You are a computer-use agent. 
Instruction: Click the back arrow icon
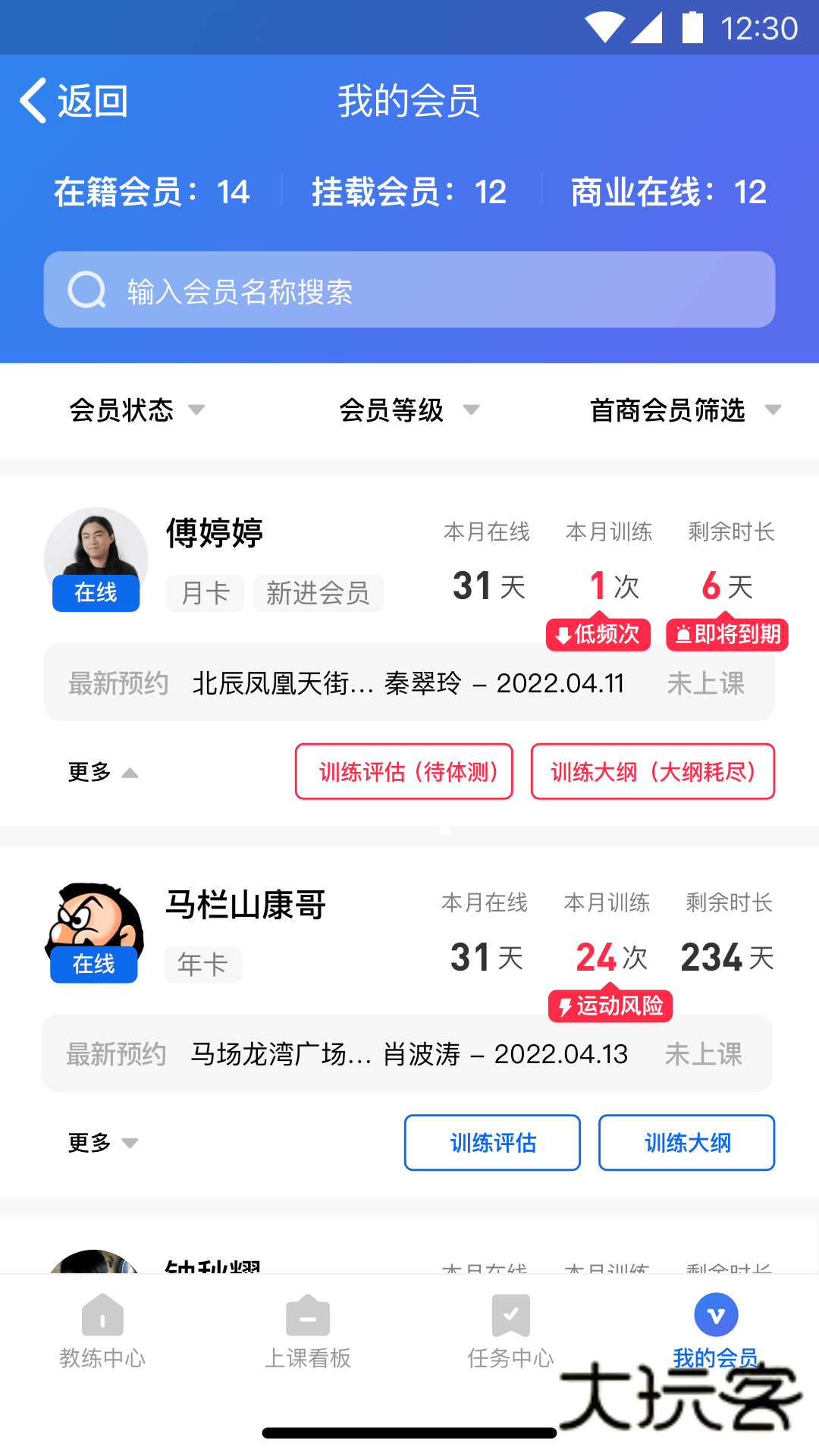[x=32, y=99]
